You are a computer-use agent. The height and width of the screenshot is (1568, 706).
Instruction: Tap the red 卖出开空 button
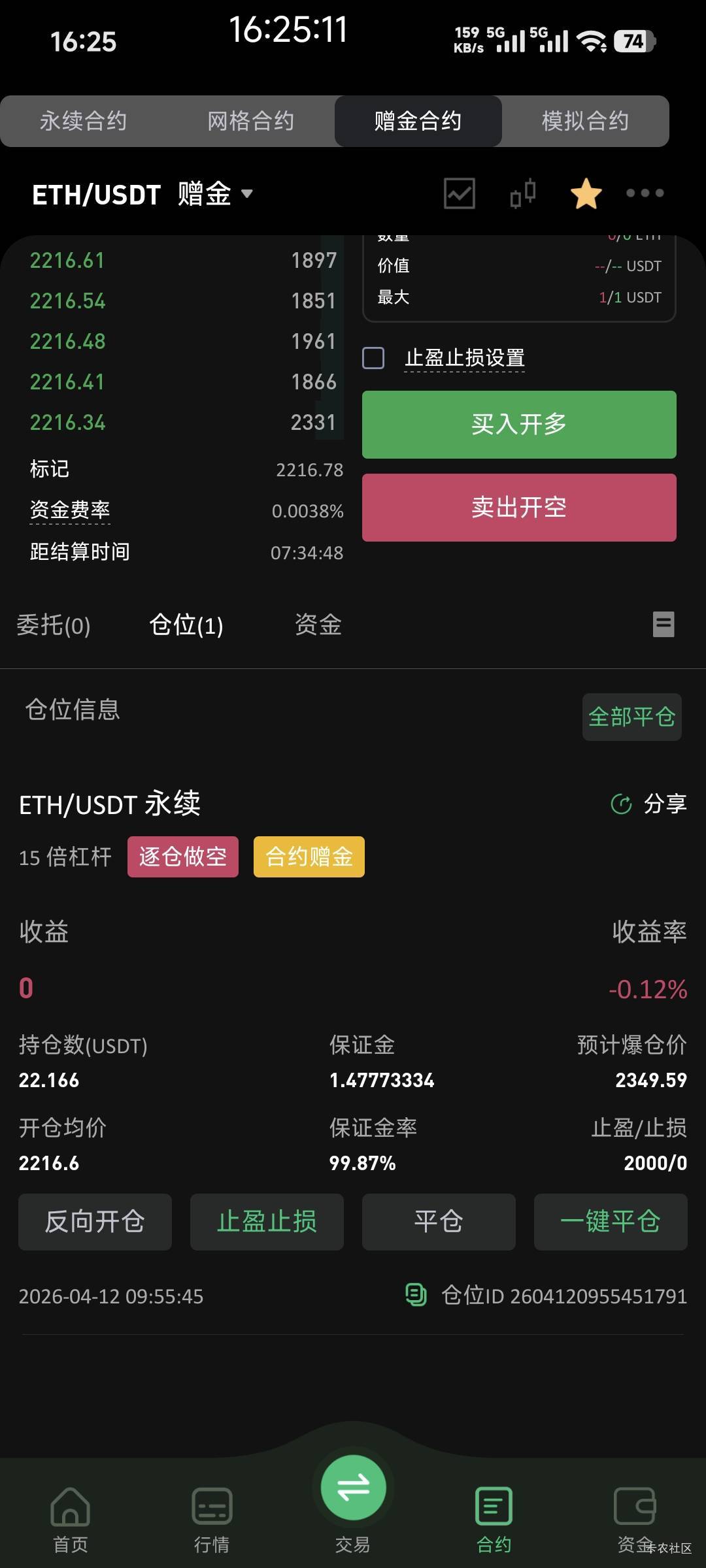[519, 508]
